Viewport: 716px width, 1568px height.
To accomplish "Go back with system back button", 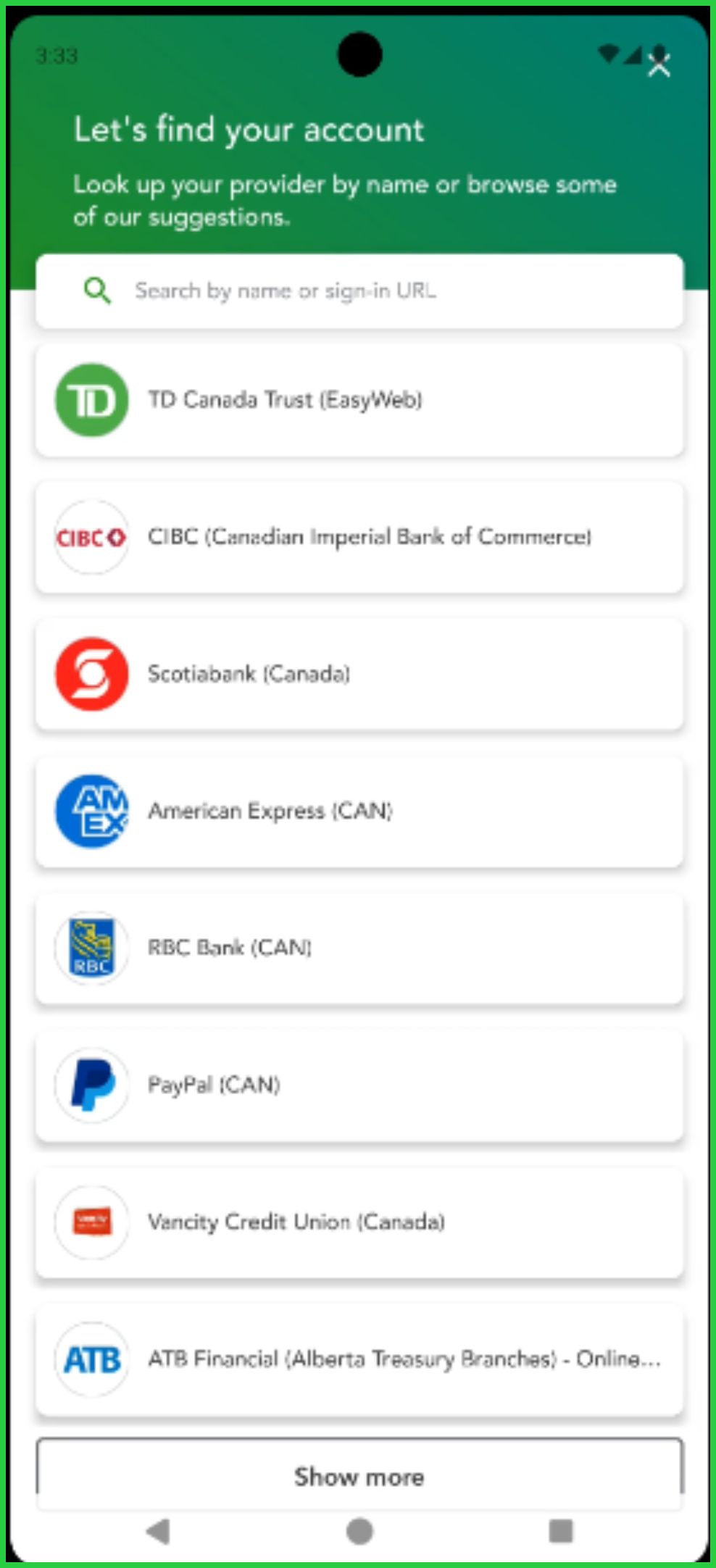I will click(158, 1531).
